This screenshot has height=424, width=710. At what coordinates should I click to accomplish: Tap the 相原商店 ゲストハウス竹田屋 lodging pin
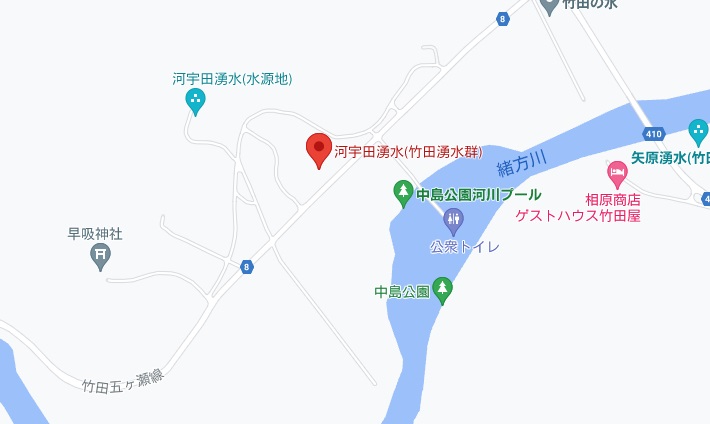618,176
